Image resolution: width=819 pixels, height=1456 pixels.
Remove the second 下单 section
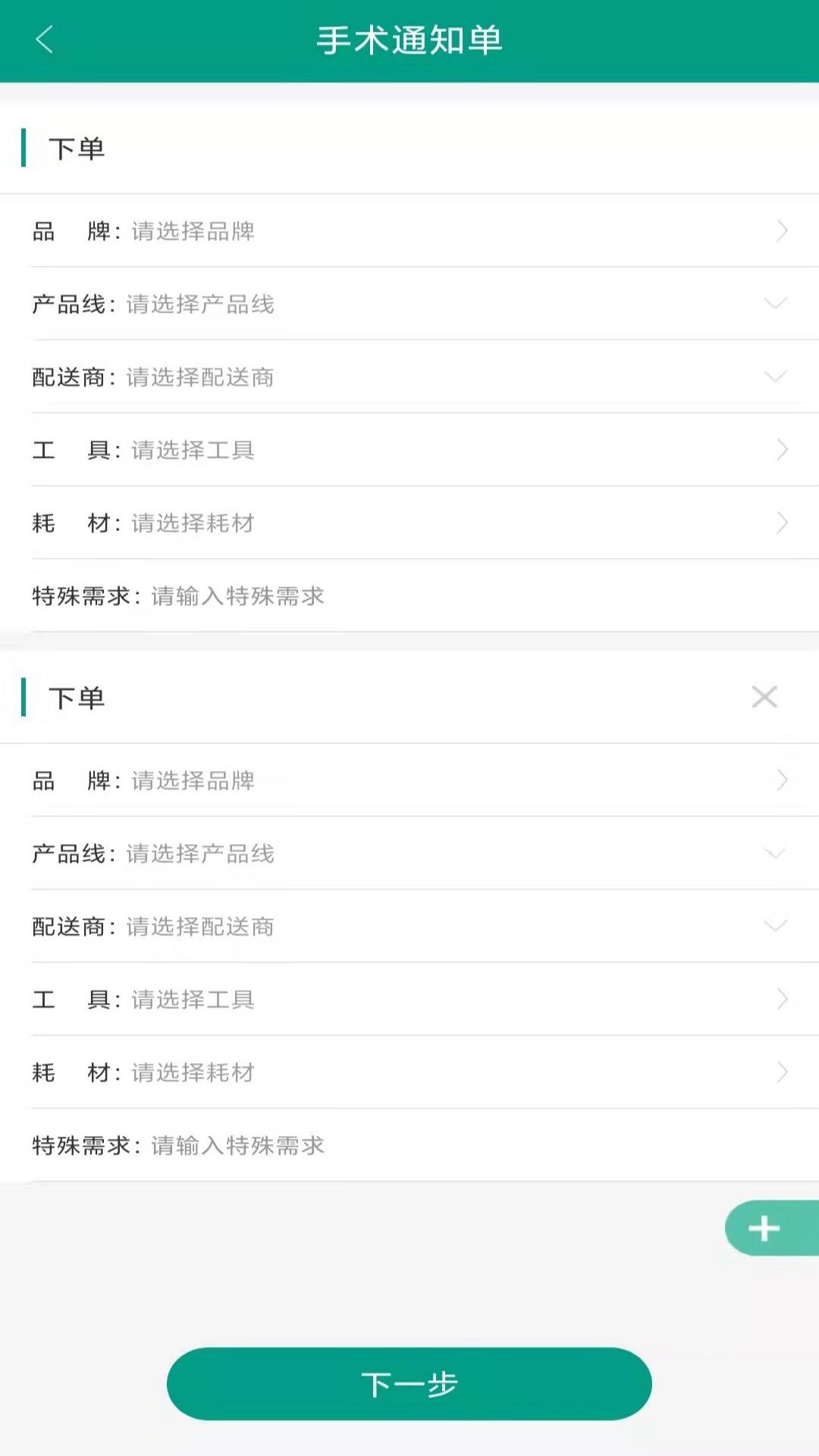(764, 697)
